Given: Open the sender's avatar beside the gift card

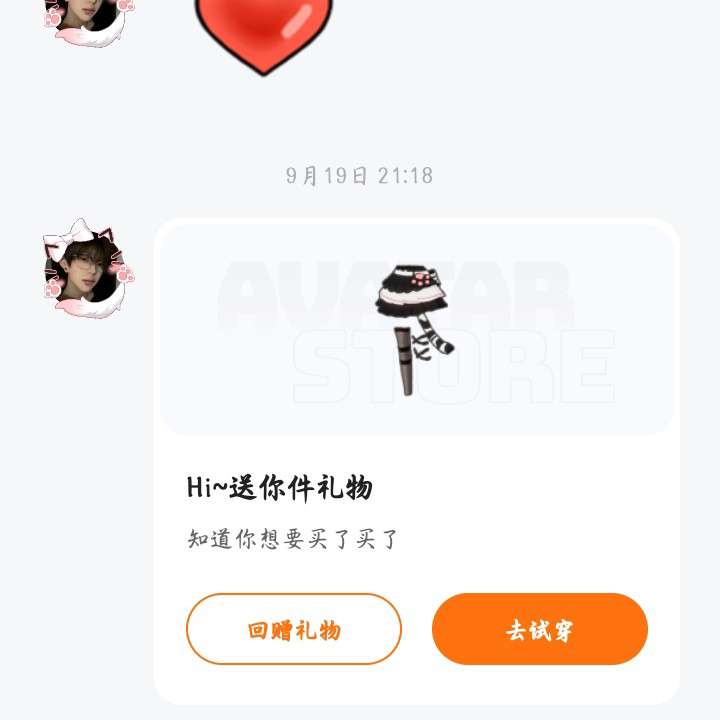Looking at the screenshot, I should coord(84,268).
